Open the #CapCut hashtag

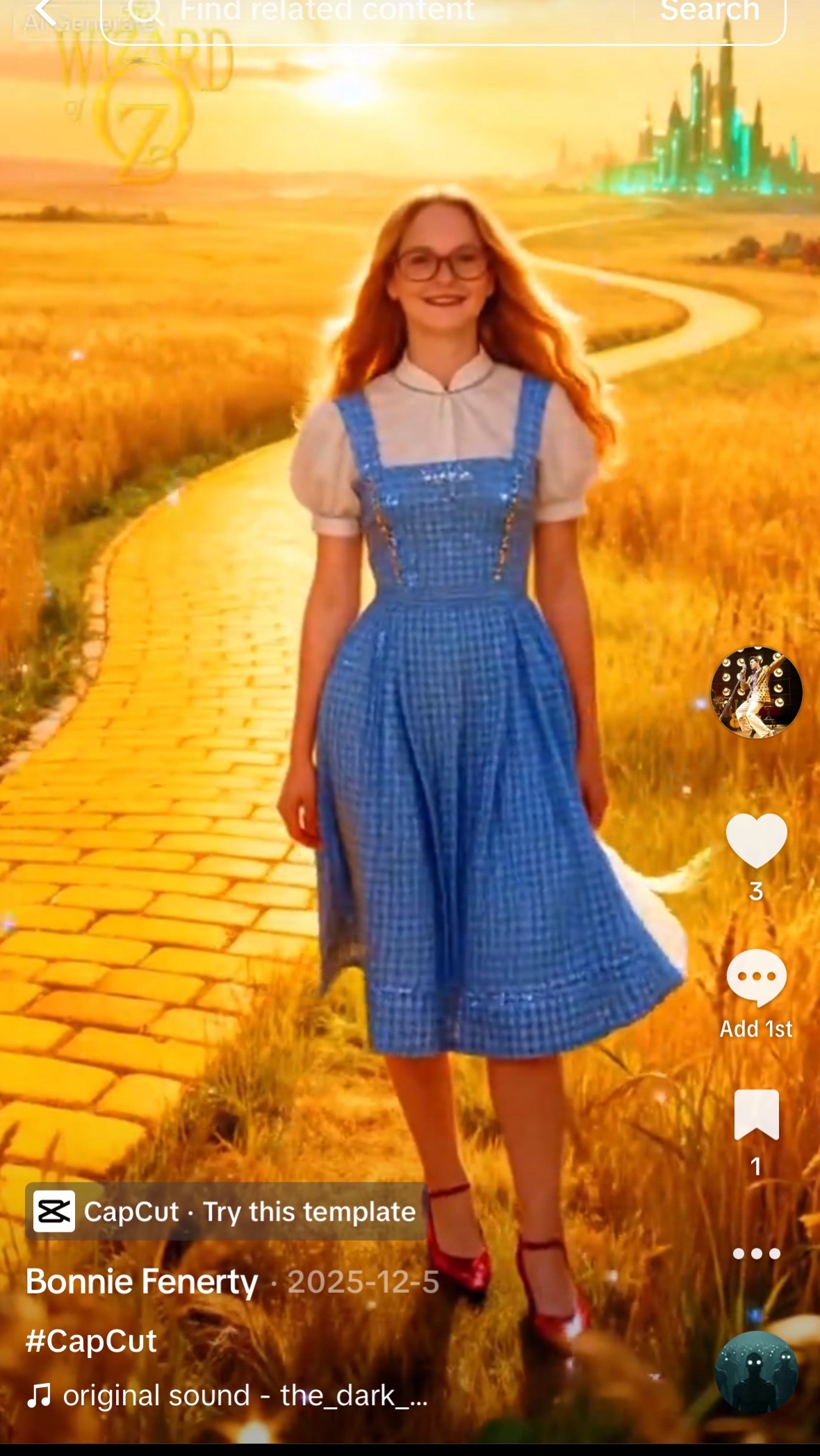click(92, 1341)
